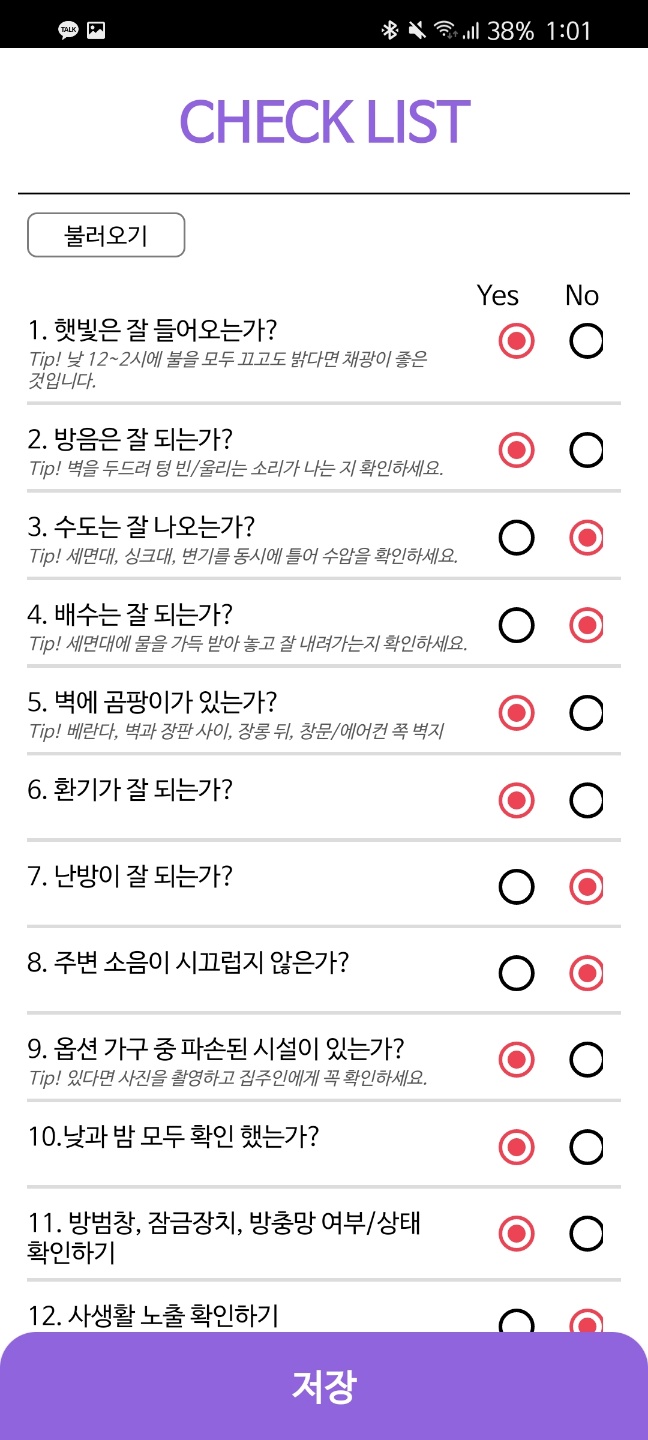The width and height of the screenshot is (648, 1440).
Task: Save the checklist with 저장
Action: (324, 1386)
